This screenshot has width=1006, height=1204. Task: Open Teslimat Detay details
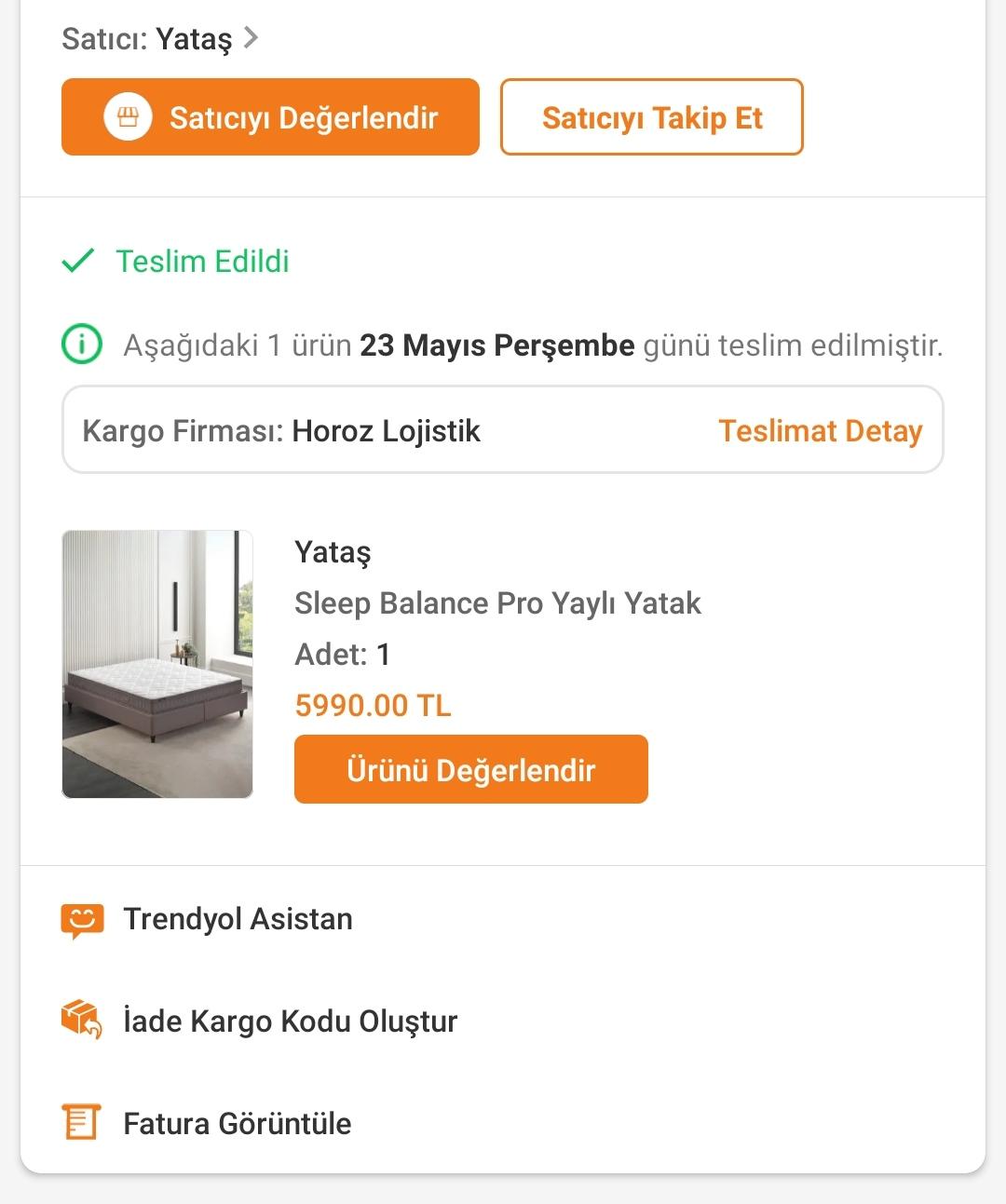tap(821, 430)
